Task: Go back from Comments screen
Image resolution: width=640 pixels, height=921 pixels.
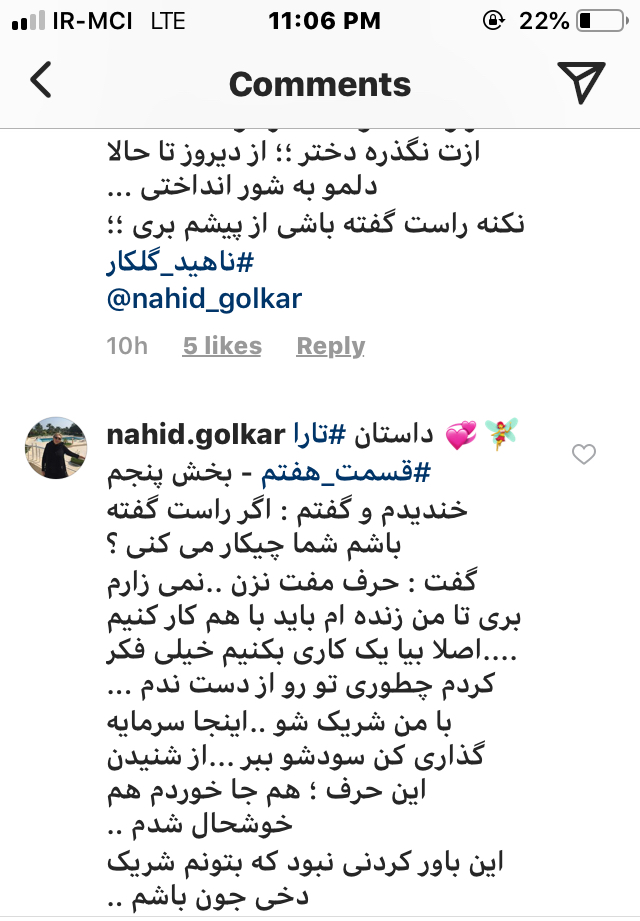Action: coord(40,82)
